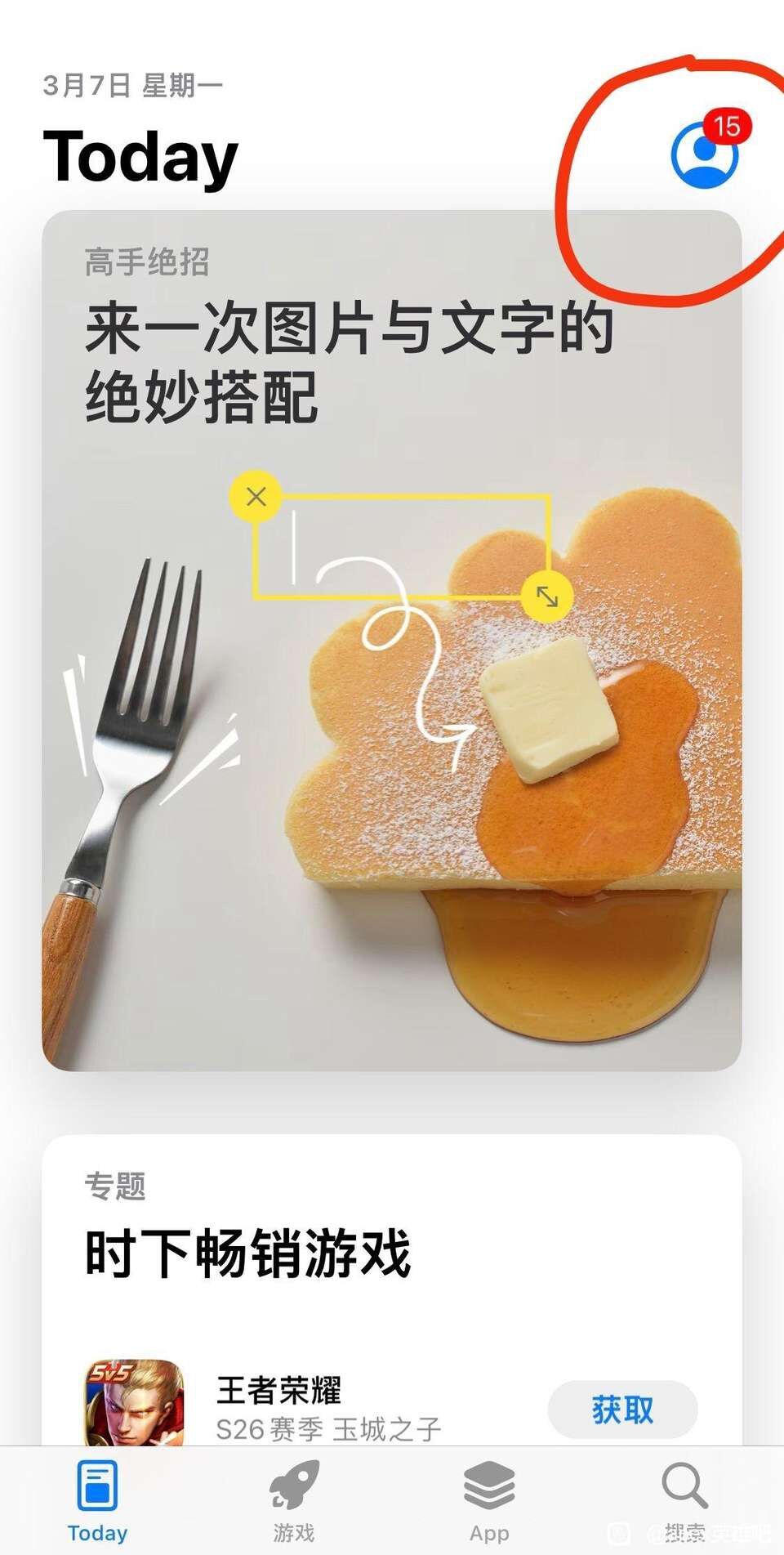
Task: Open the 高手绝招 featured story card
Action: [391, 640]
